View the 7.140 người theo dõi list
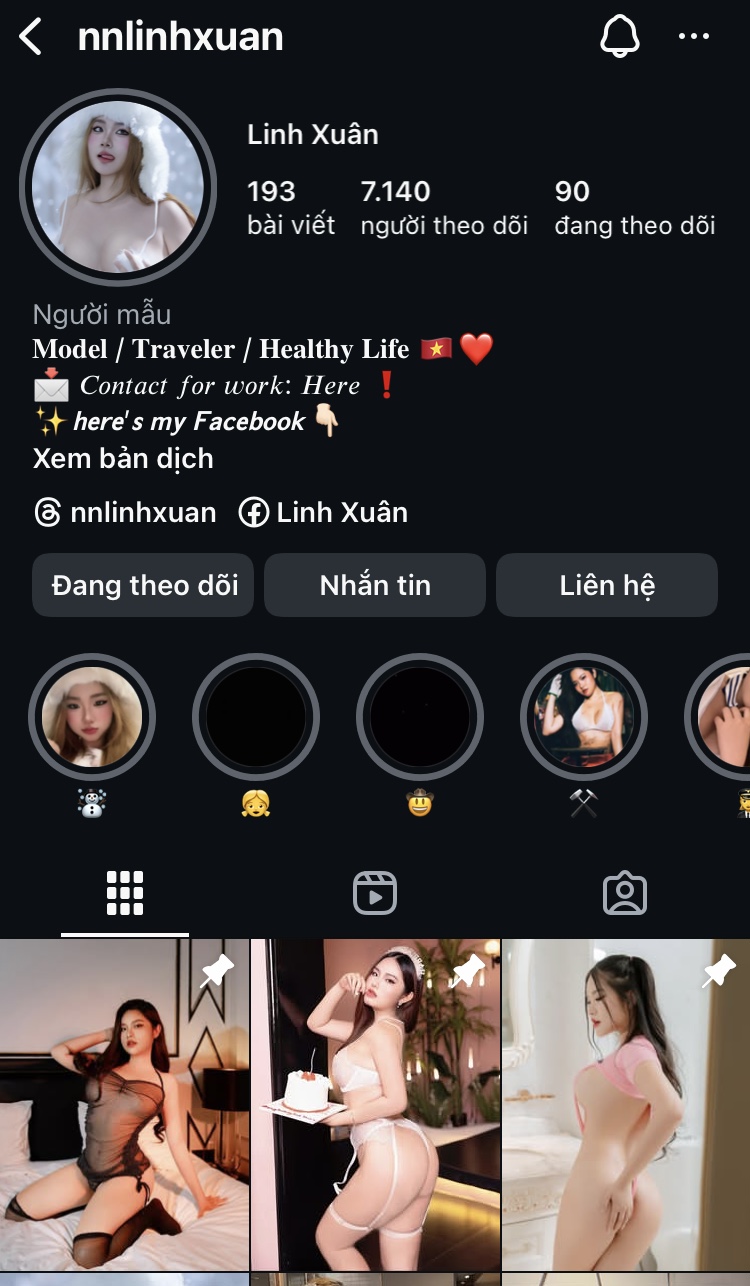The image size is (750, 1286). tap(444, 207)
